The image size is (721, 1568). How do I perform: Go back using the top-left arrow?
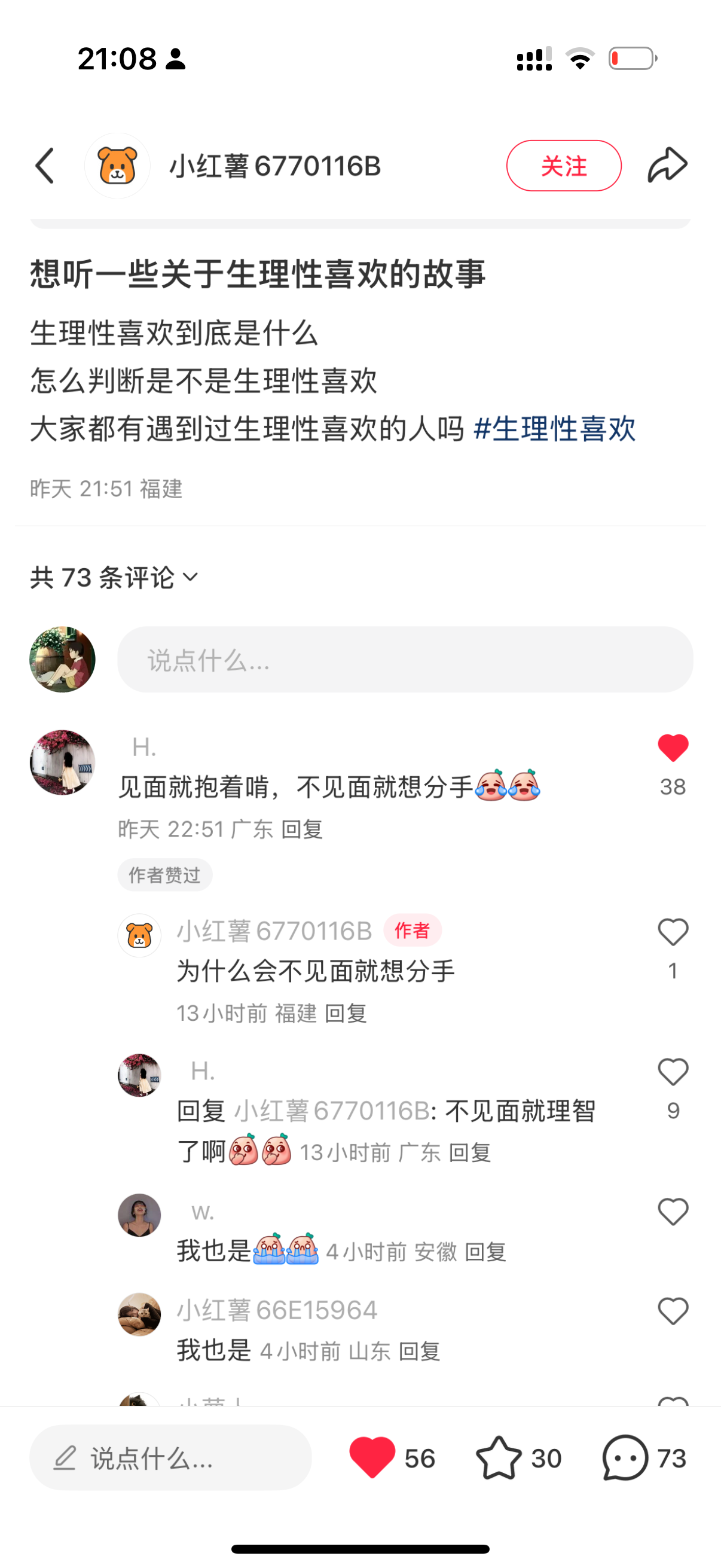point(45,166)
